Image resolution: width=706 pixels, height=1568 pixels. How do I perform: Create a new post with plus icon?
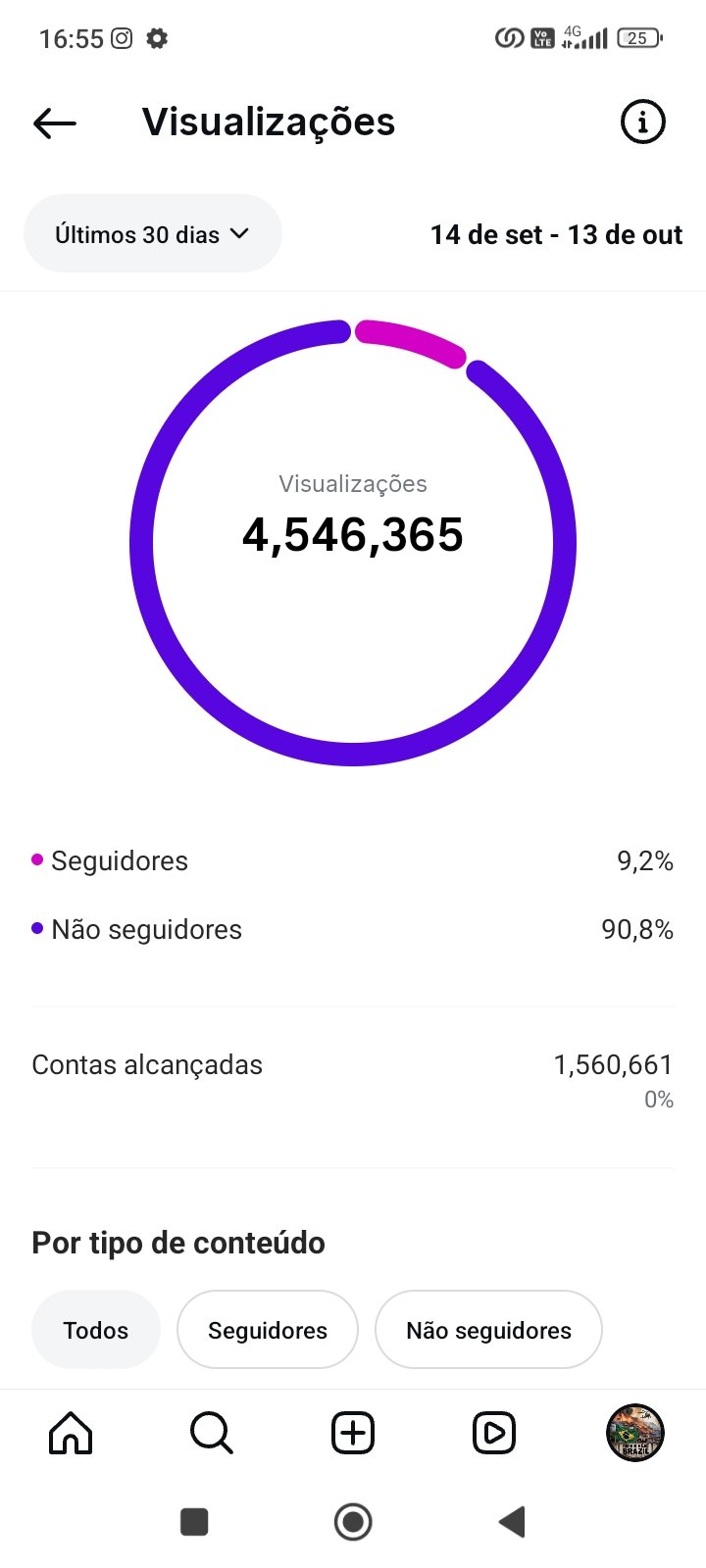click(353, 1433)
